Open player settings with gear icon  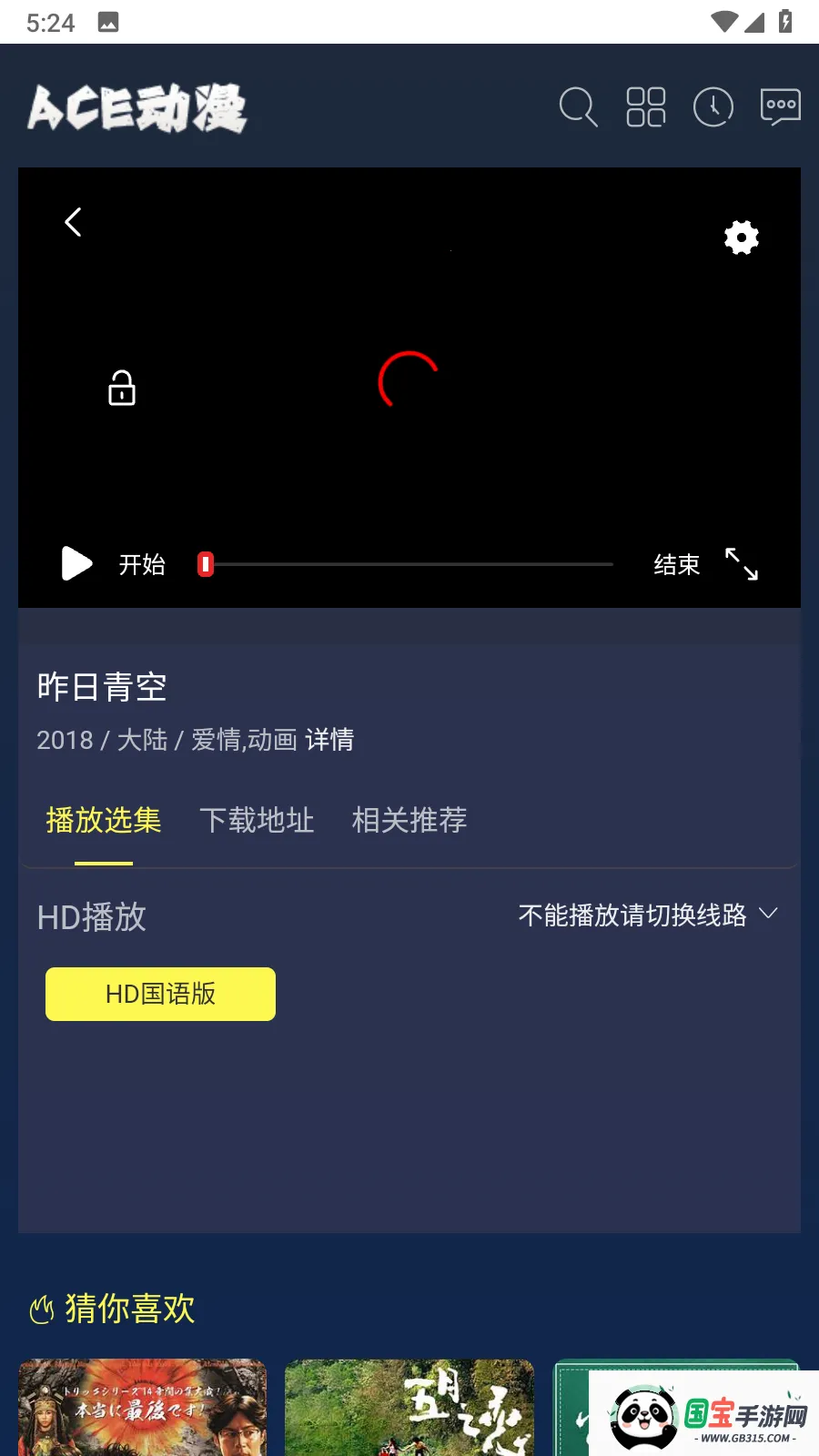click(x=740, y=238)
